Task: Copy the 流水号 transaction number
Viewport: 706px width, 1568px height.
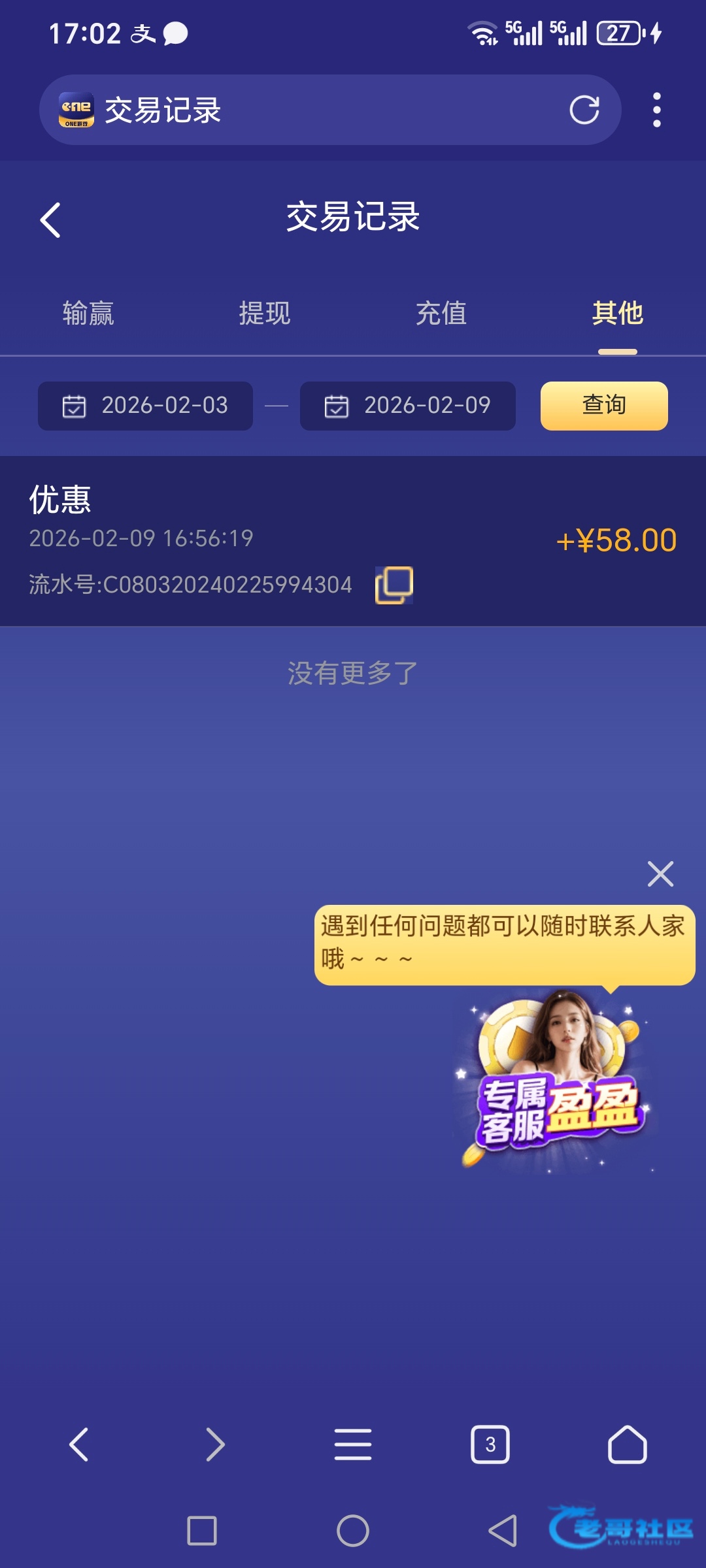Action: [x=394, y=585]
